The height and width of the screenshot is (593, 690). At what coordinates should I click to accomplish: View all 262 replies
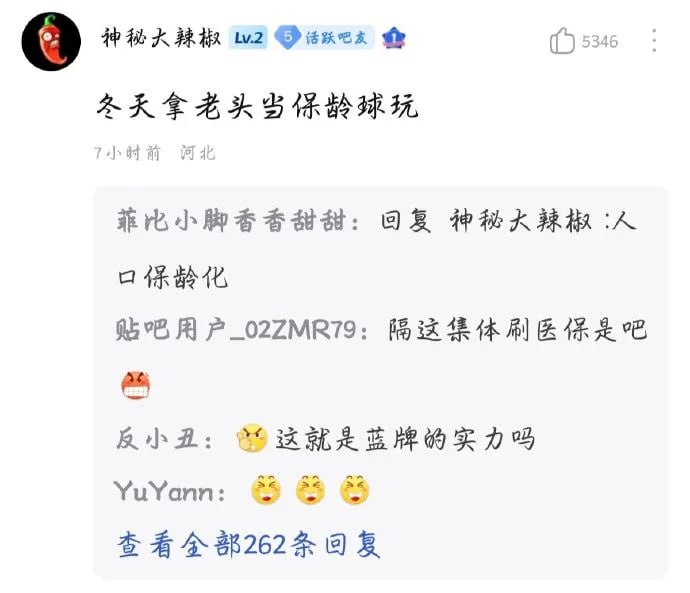tap(249, 544)
